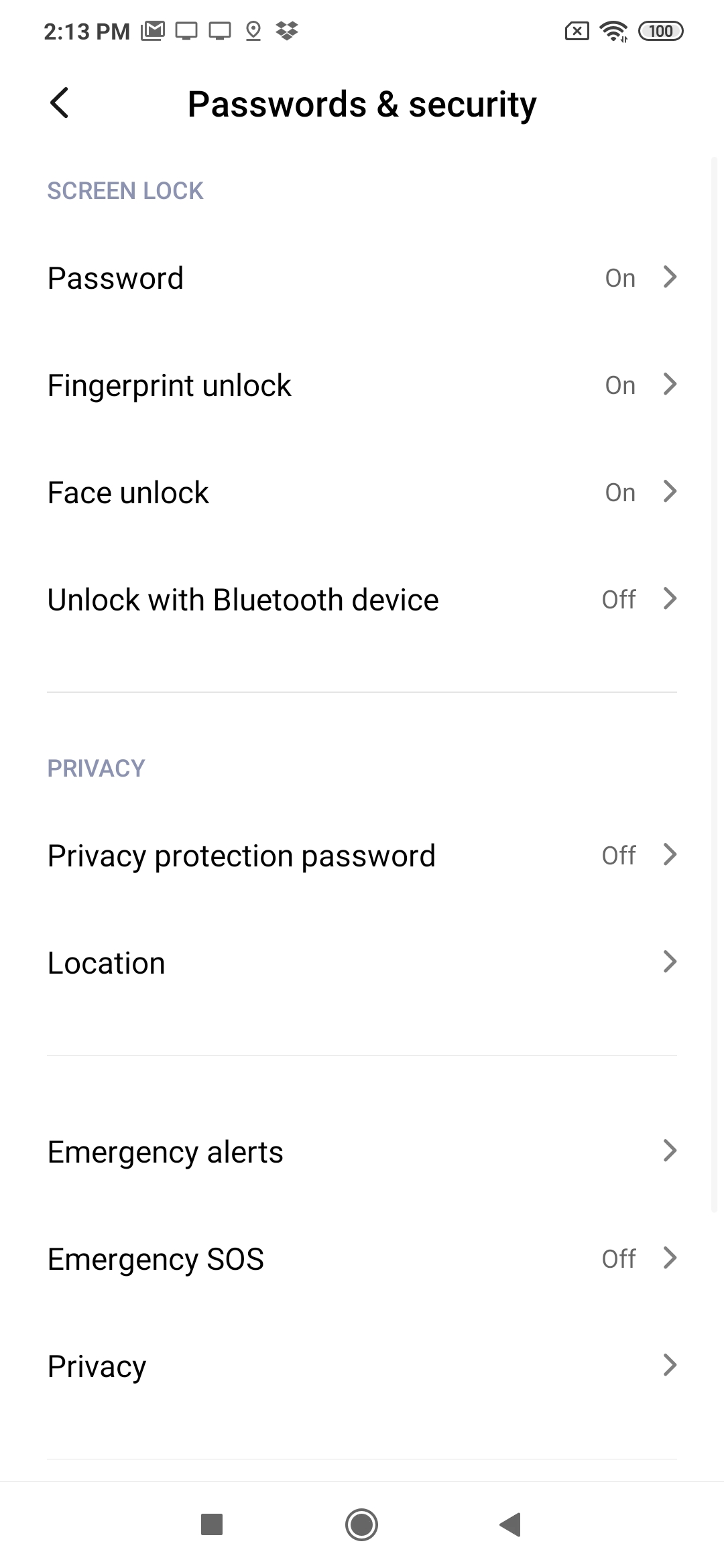Open the Privacy row at the bottom
Viewport: 724px width, 1568px height.
[x=362, y=1366]
